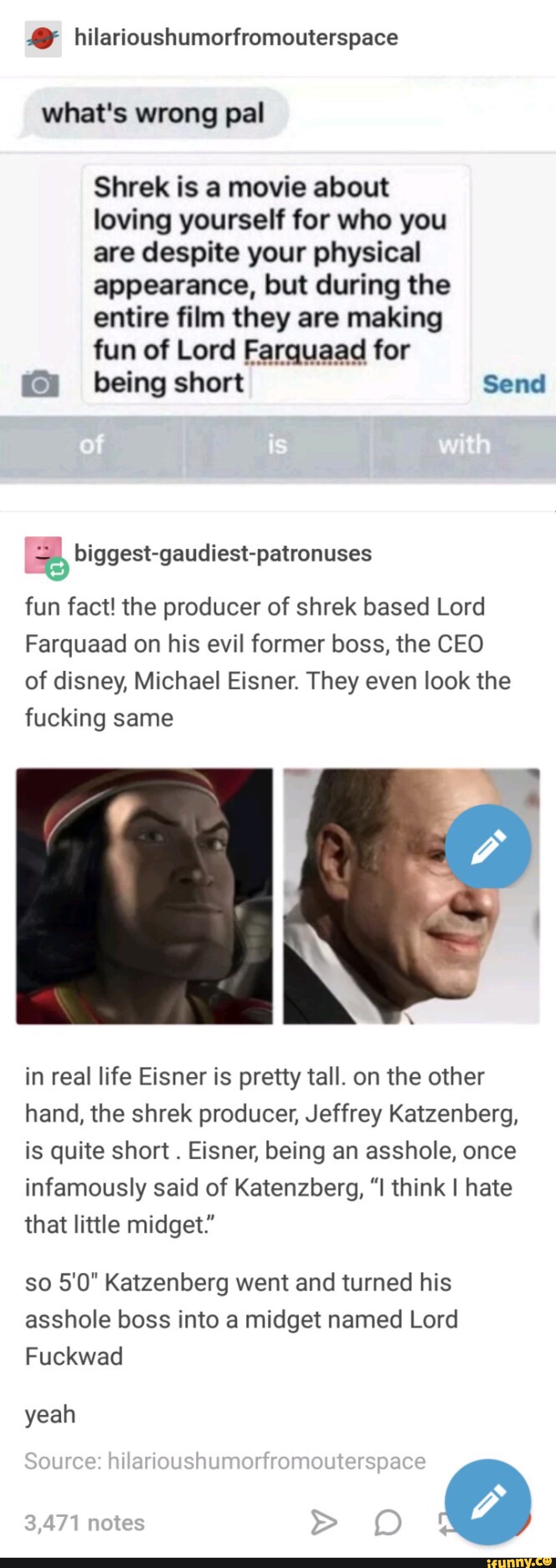Open the source link hilarioushumorfromouterspace
Image resolution: width=556 pixels, height=1568 pixels.
266,1461
